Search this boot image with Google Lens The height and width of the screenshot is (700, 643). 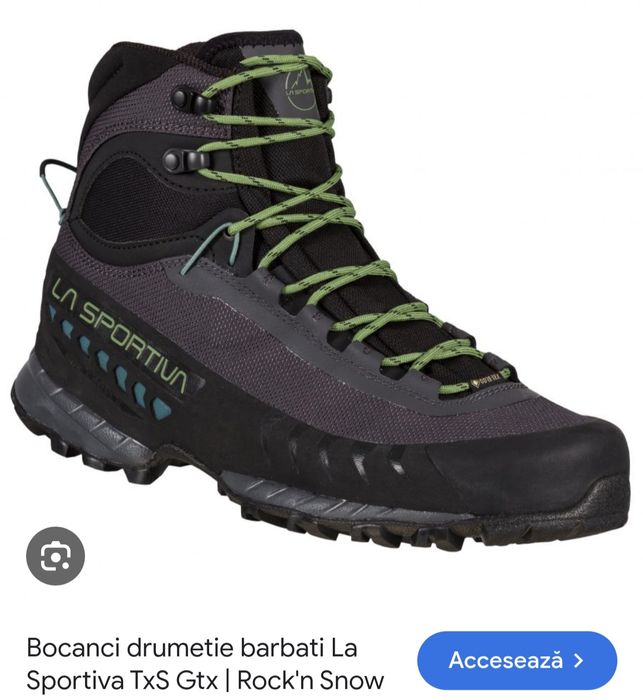(x=55, y=554)
